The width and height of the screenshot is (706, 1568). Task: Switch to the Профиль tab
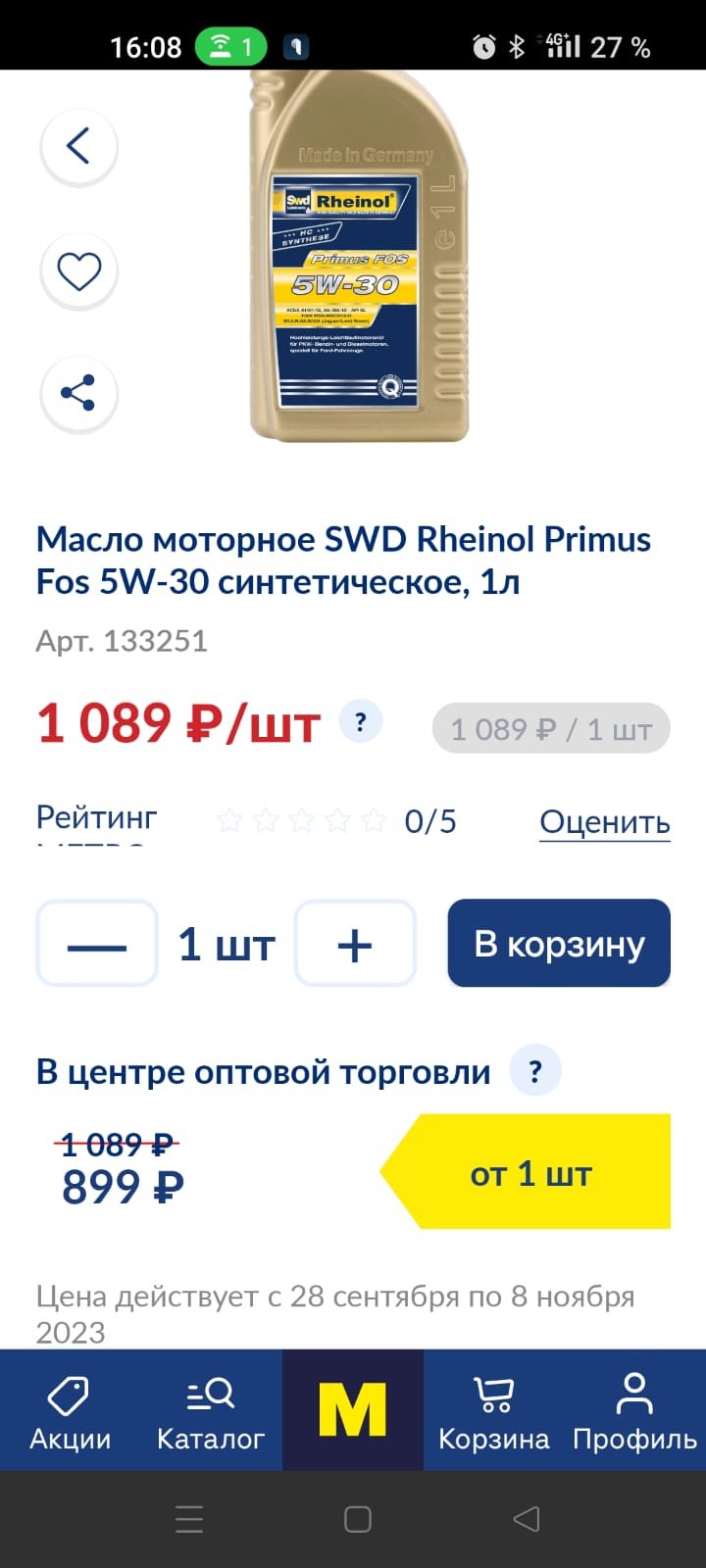pyautogui.click(x=634, y=1410)
